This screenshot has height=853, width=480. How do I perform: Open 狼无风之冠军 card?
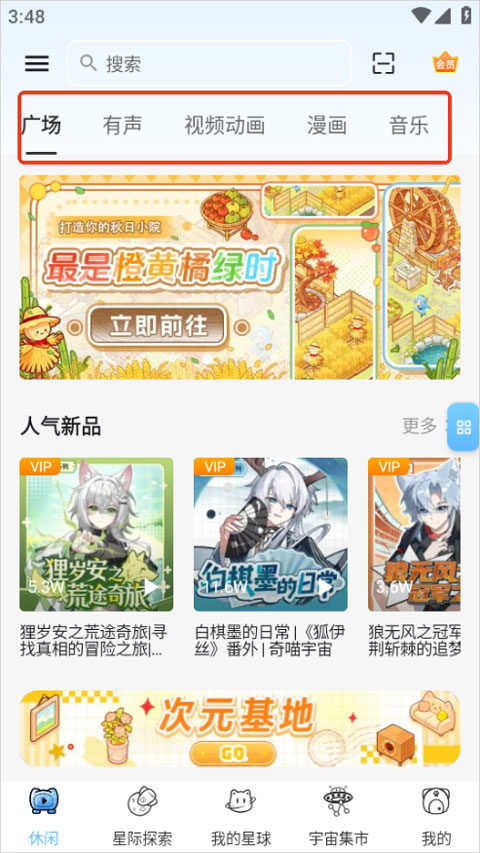coord(414,558)
